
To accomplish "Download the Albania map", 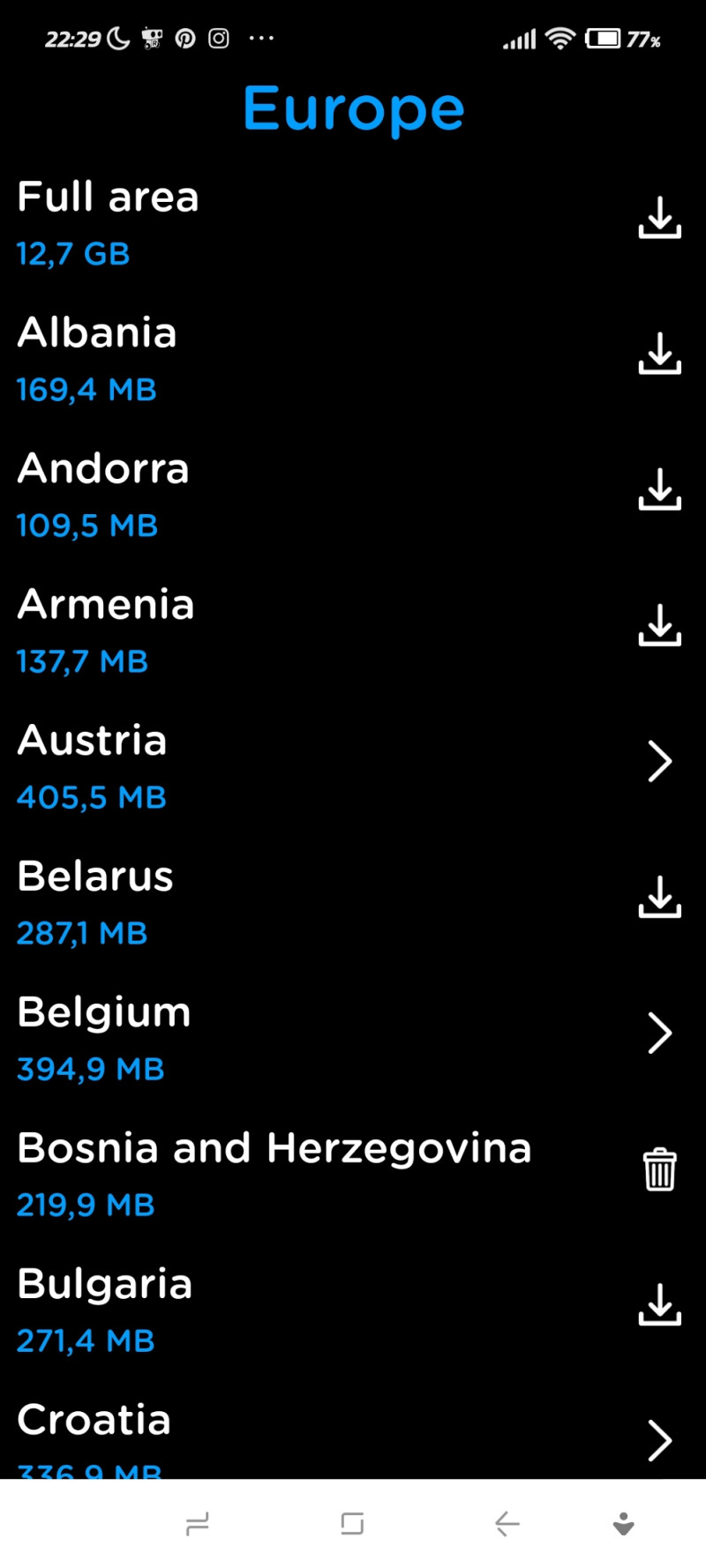I will click(659, 355).
